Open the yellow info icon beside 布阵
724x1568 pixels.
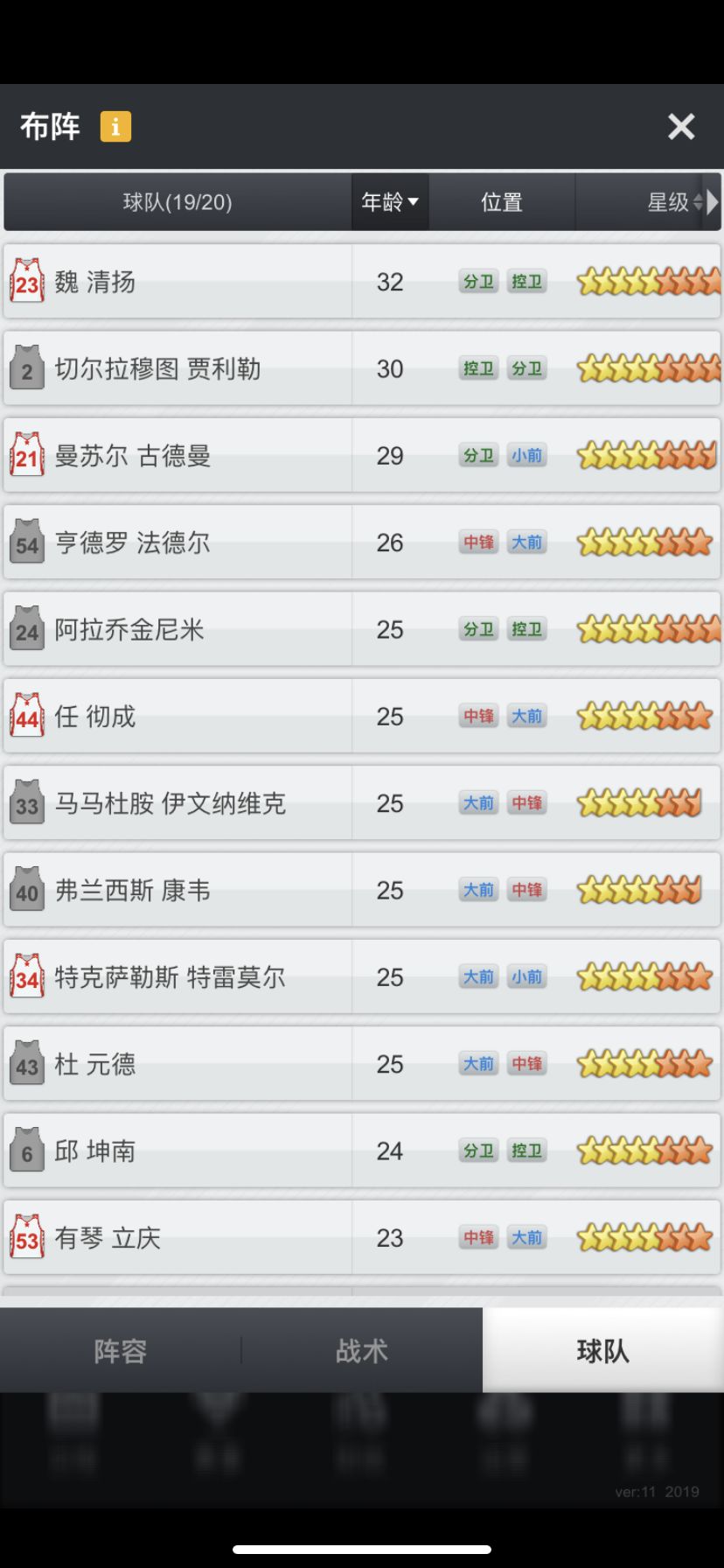[115, 127]
